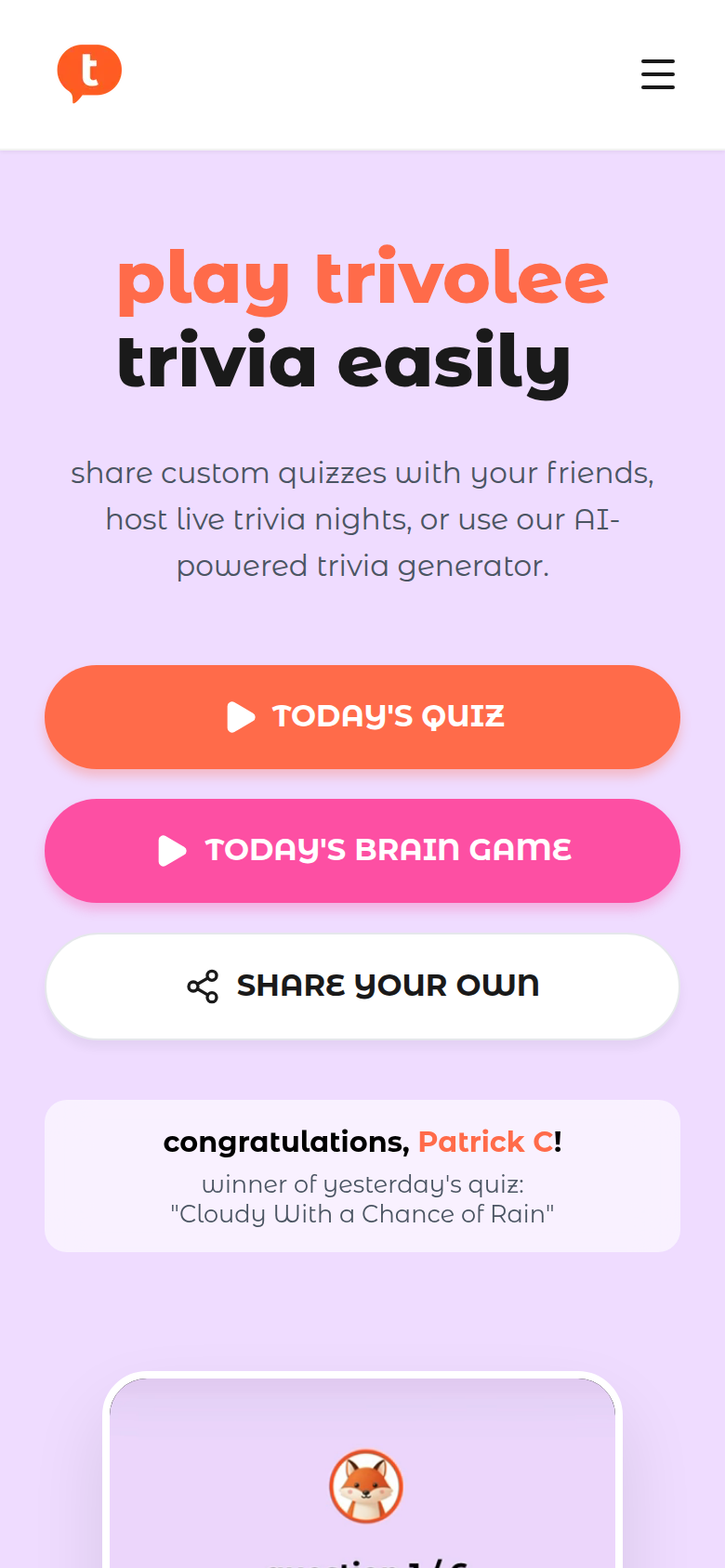The image size is (725, 1568).
Task: Open the hamburger menu
Action: click(x=657, y=74)
